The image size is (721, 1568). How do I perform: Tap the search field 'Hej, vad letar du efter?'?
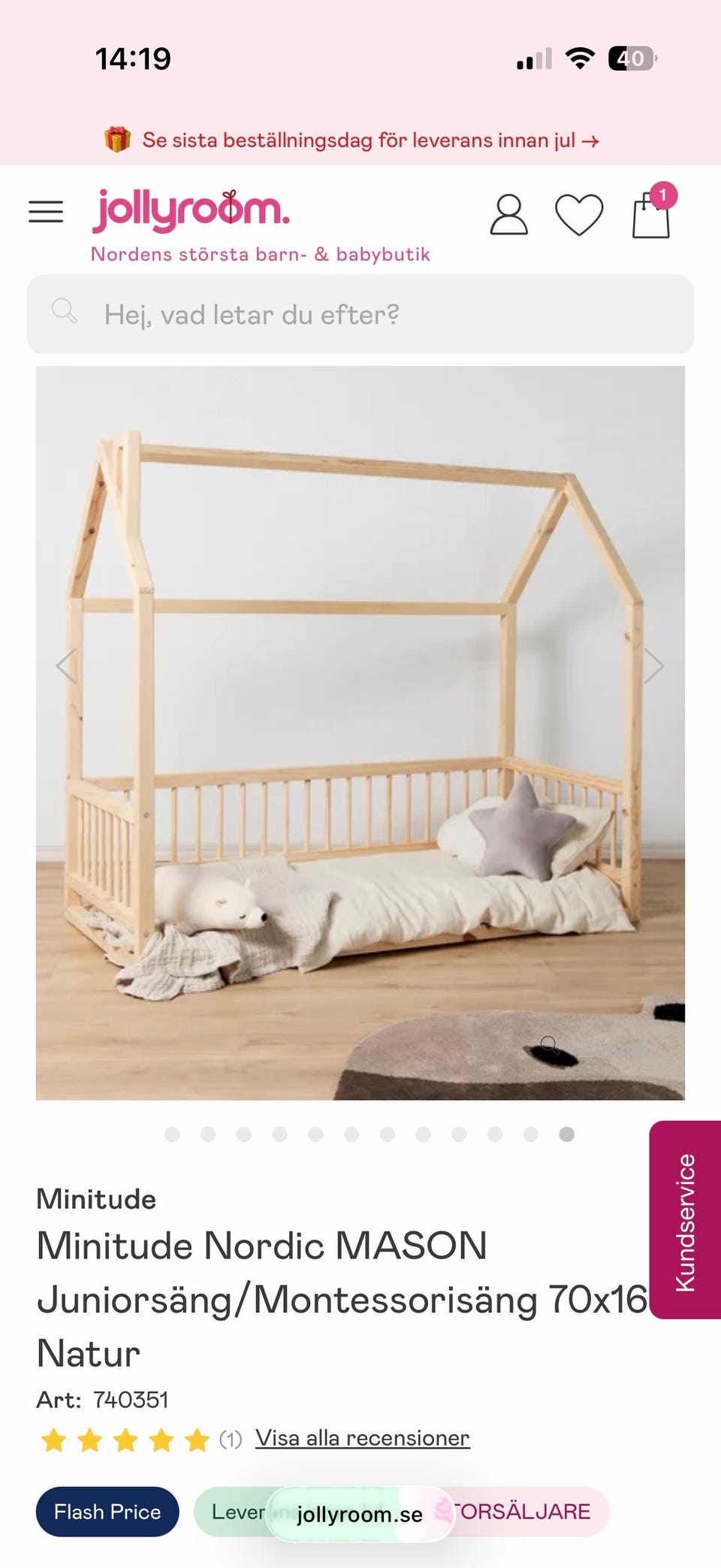coord(360,314)
